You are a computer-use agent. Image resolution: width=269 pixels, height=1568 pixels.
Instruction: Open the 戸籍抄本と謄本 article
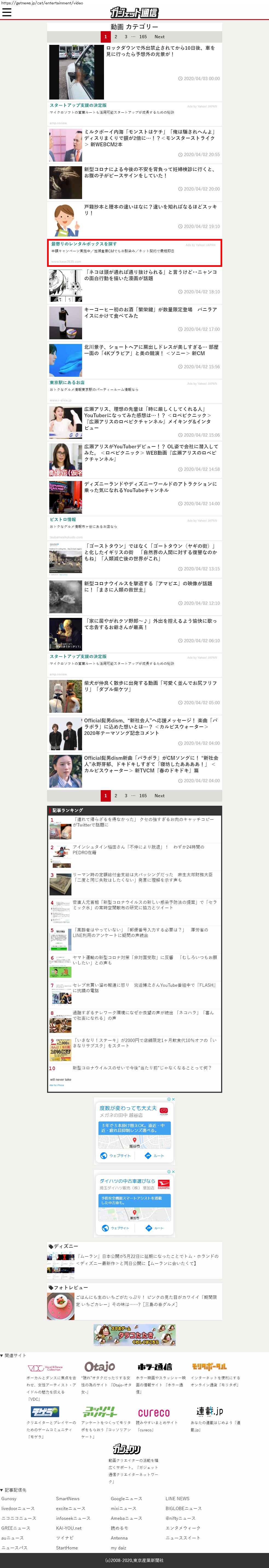(x=149, y=209)
